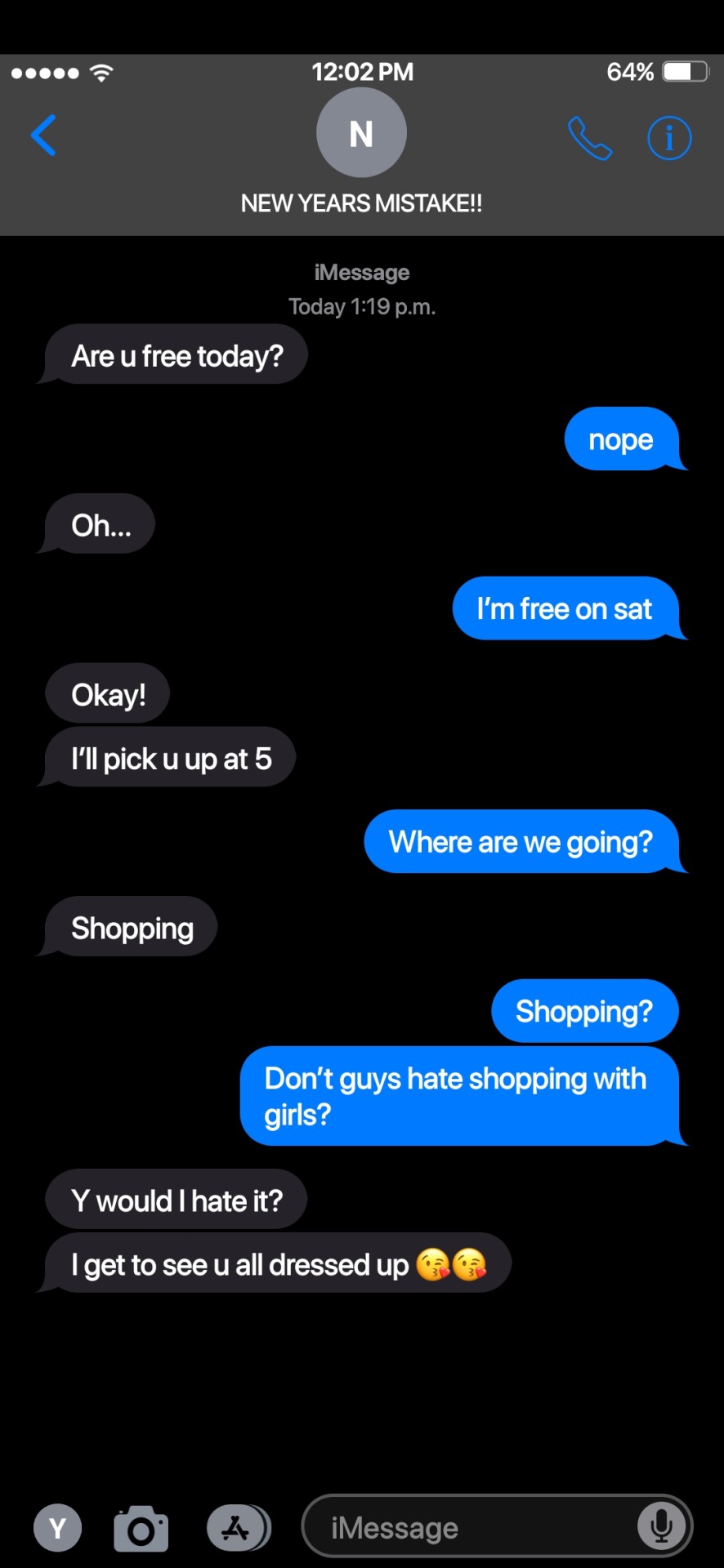
Task: Call the NEW YEARS MISTAKE!! contact
Action: tap(589, 138)
